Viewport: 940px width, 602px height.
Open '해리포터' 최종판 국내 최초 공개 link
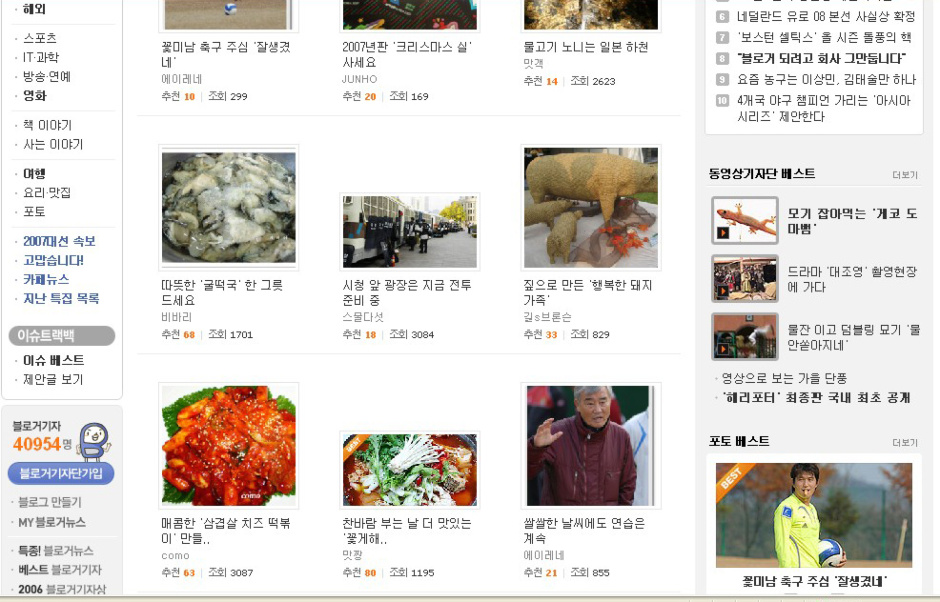pyautogui.click(x=816, y=398)
